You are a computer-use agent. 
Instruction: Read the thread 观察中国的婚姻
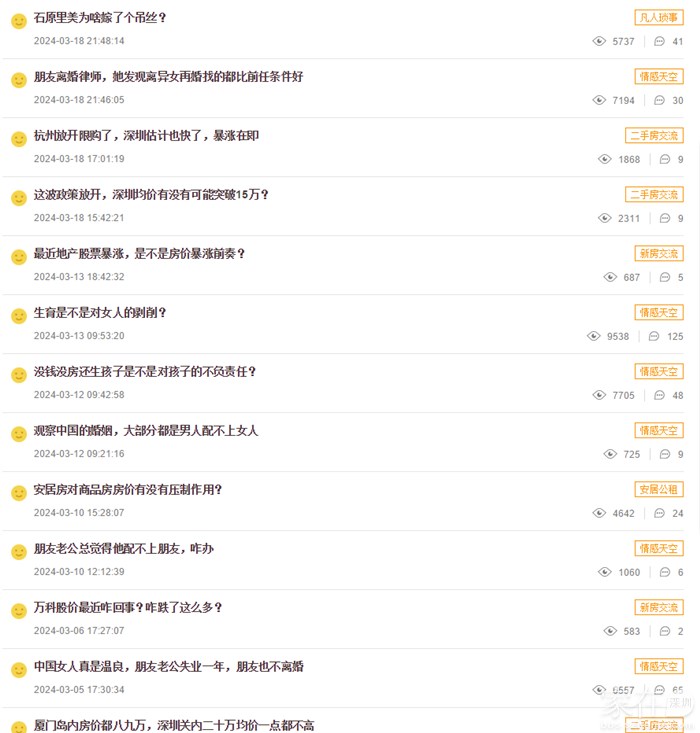click(x=146, y=431)
